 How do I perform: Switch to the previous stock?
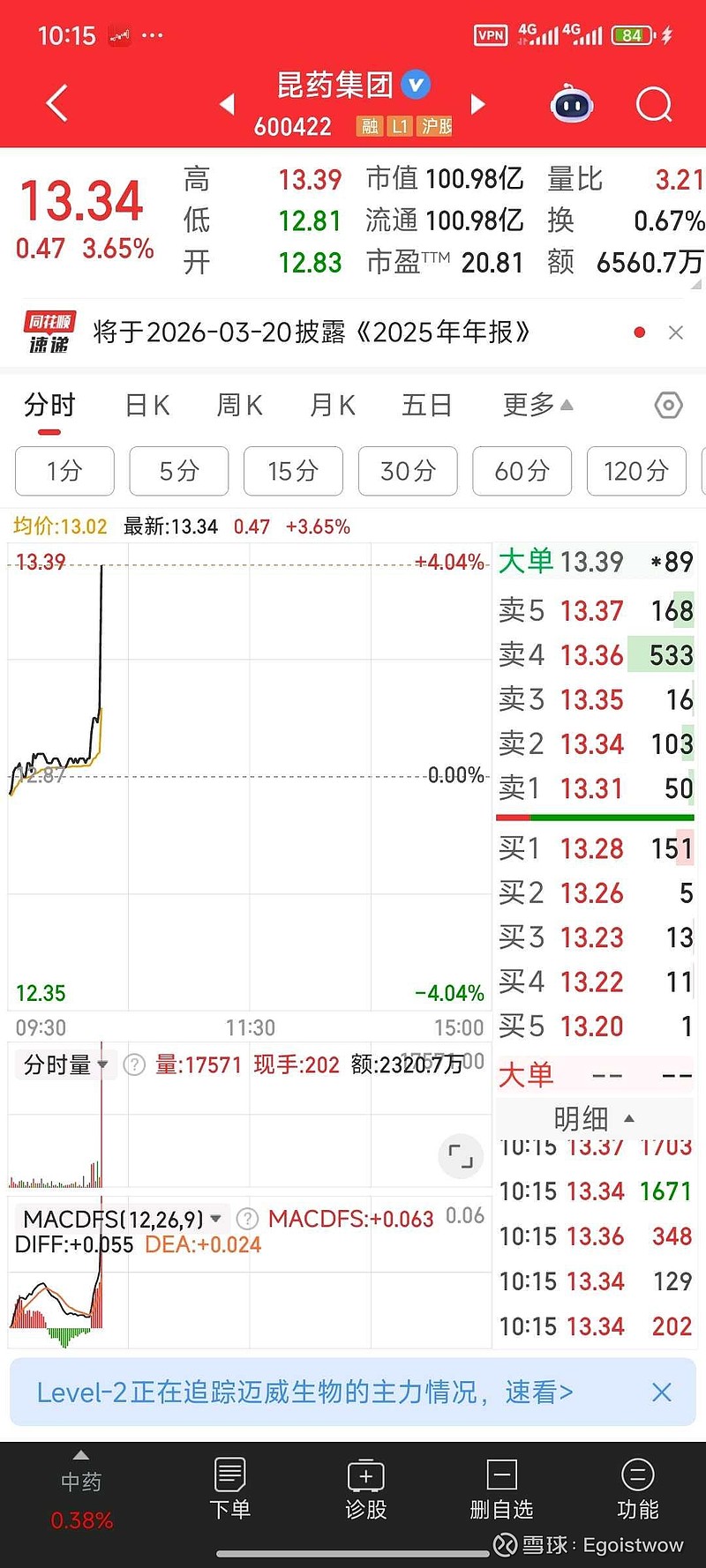click(227, 104)
